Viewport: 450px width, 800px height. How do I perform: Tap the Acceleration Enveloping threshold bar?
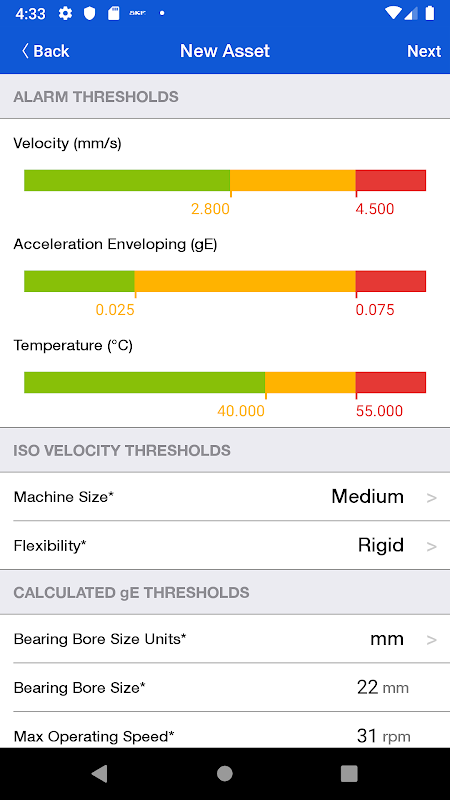[225, 282]
